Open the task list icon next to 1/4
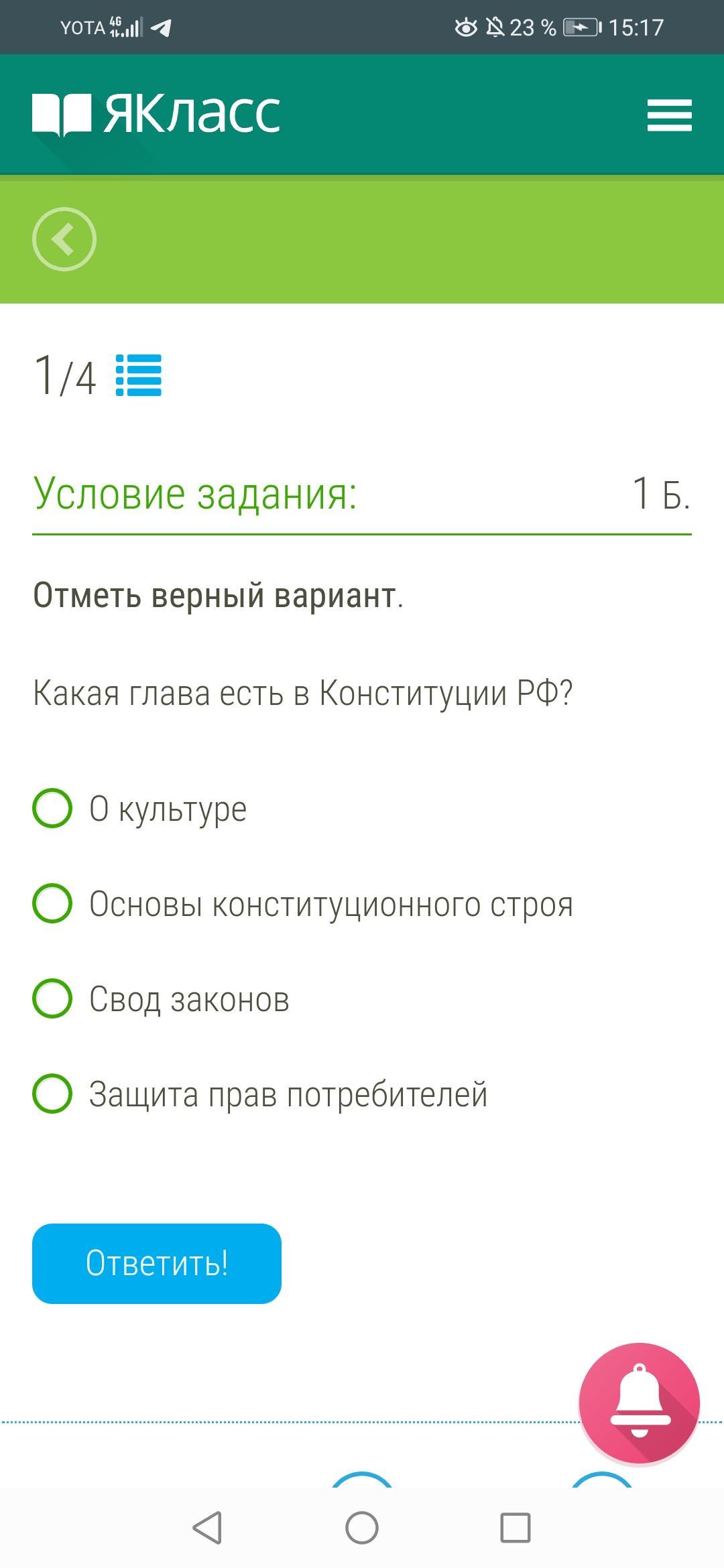724x1568 pixels. pyautogui.click(x=139, y=375)
